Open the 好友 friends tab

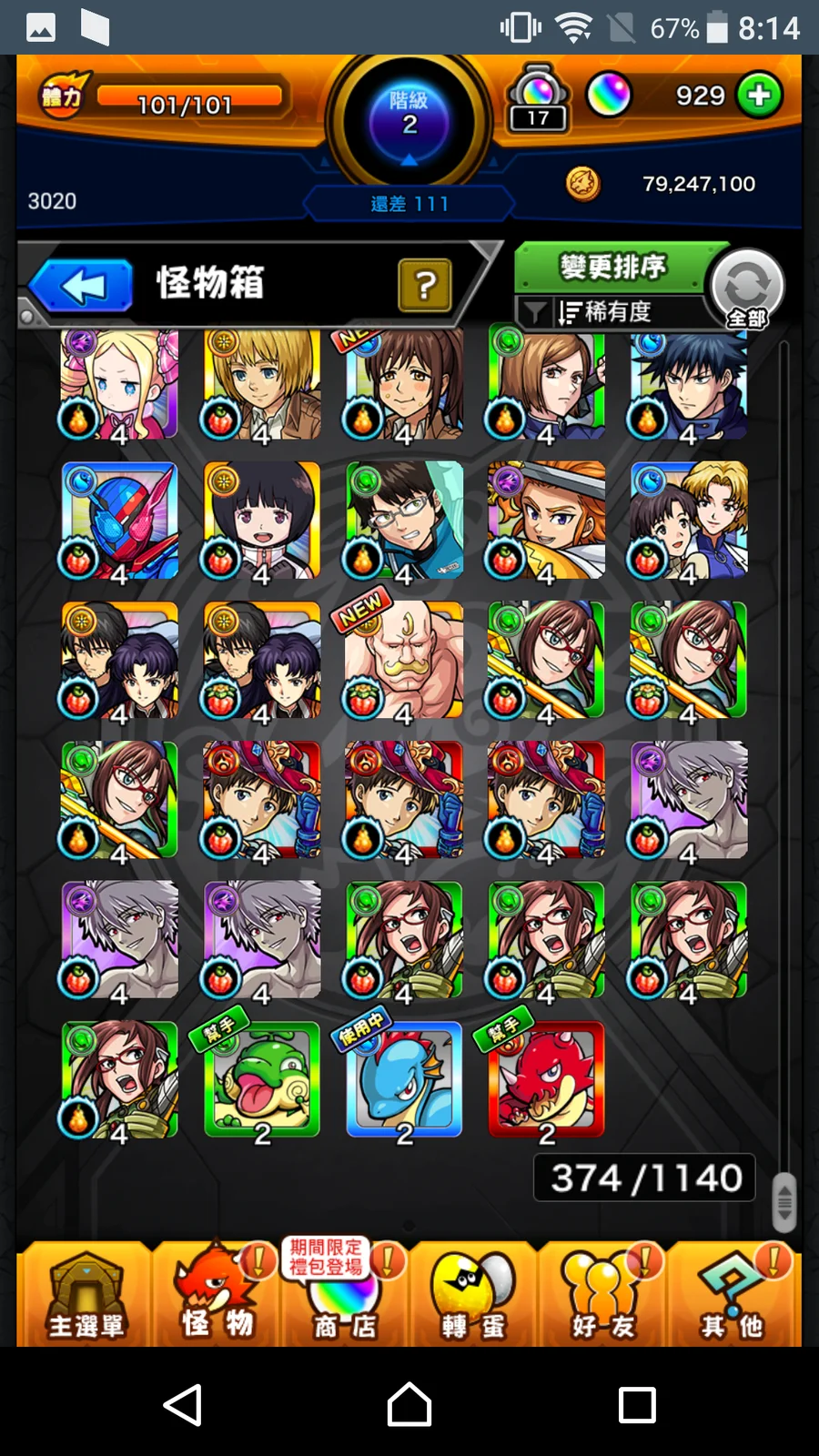pos(602,1294)
